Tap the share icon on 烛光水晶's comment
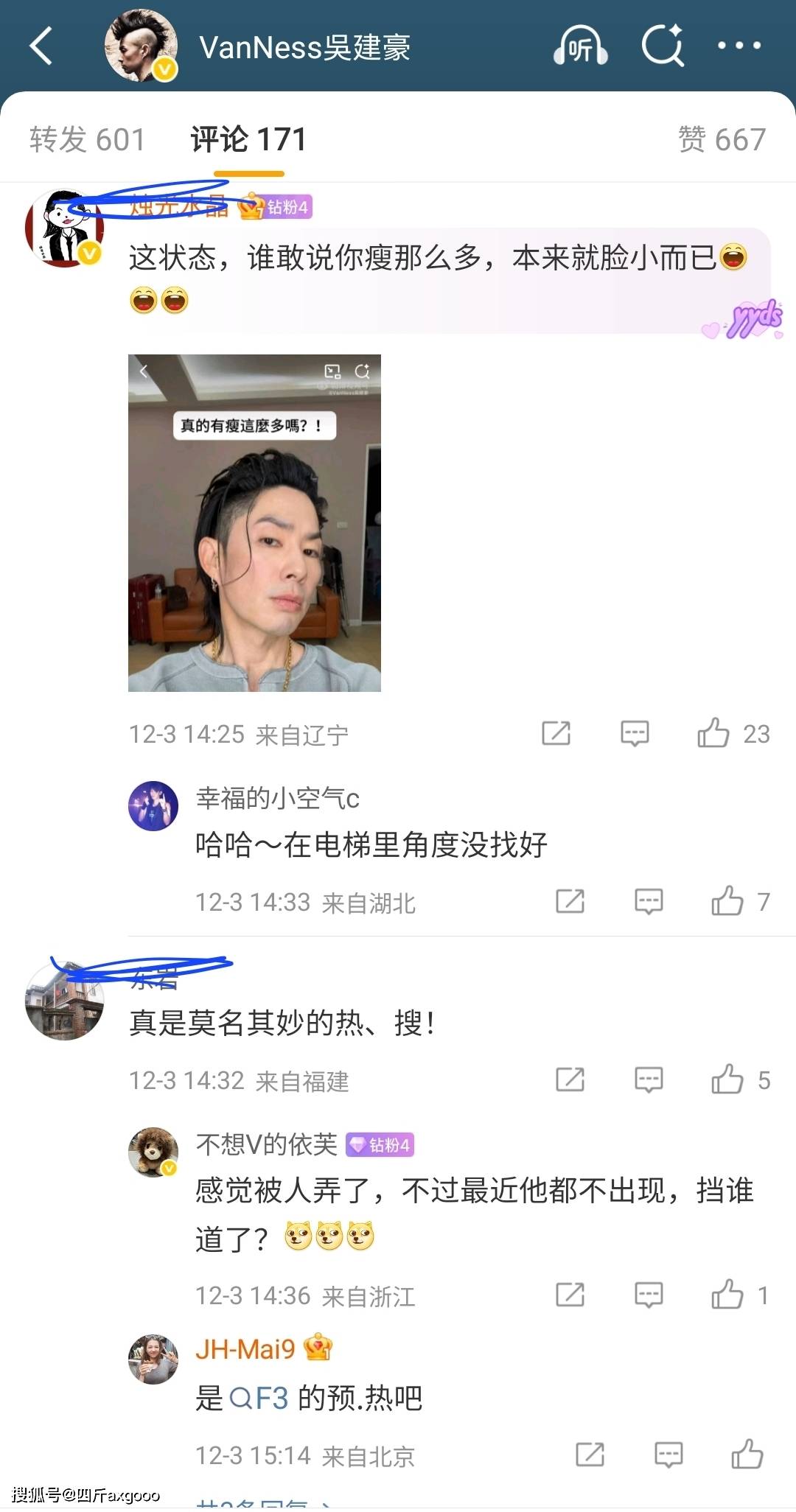 (x=558, y=733)
